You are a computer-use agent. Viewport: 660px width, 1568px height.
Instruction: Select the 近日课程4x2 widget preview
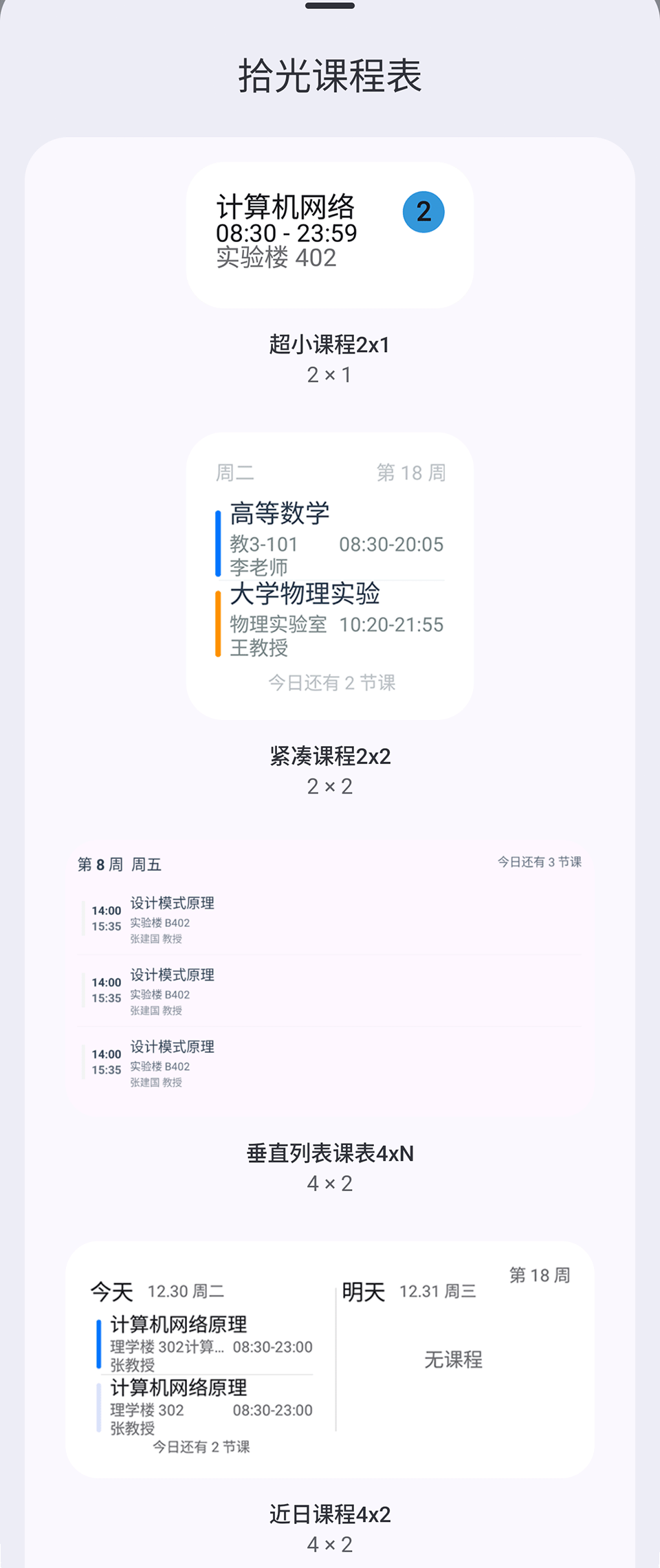330,1360
